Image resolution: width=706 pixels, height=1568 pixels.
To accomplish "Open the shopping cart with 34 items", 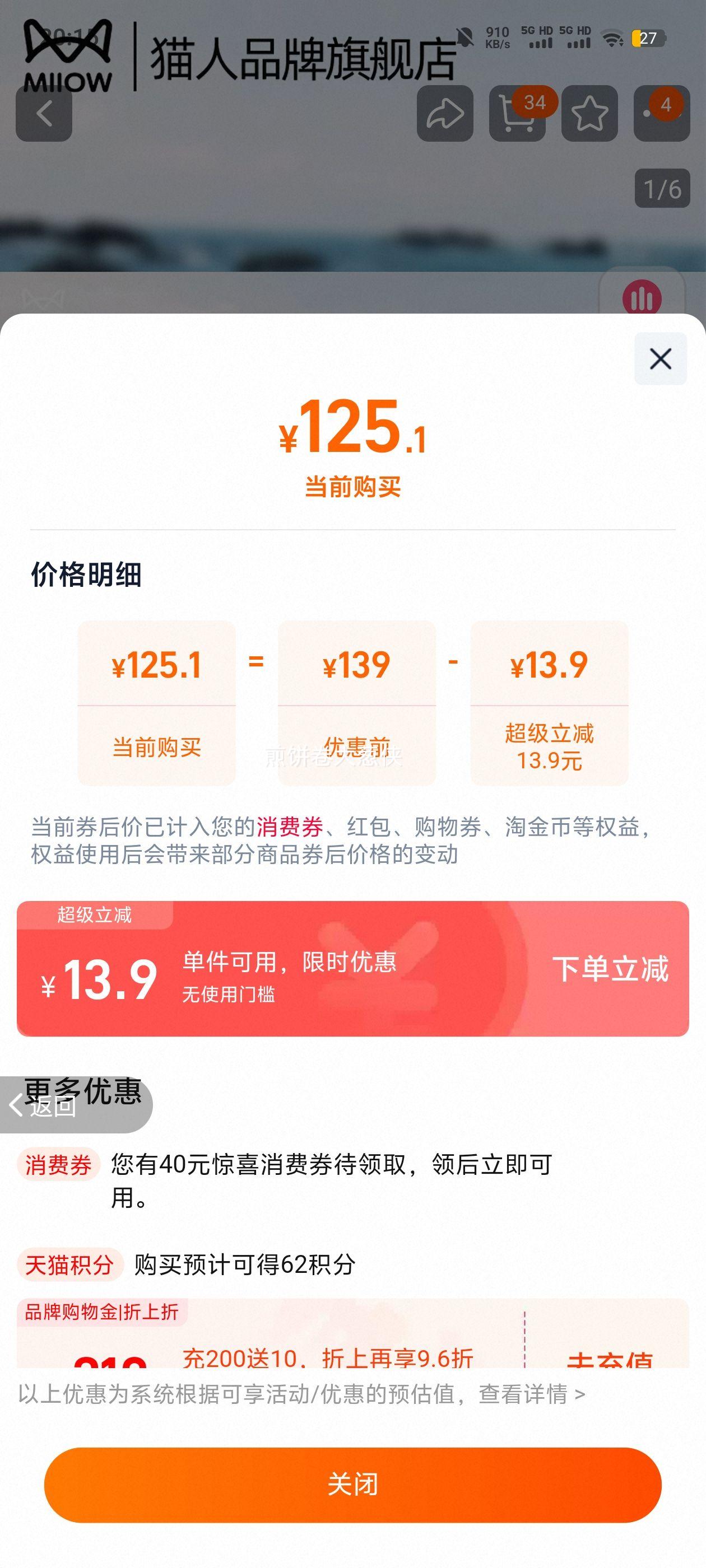I will [518, 113].
